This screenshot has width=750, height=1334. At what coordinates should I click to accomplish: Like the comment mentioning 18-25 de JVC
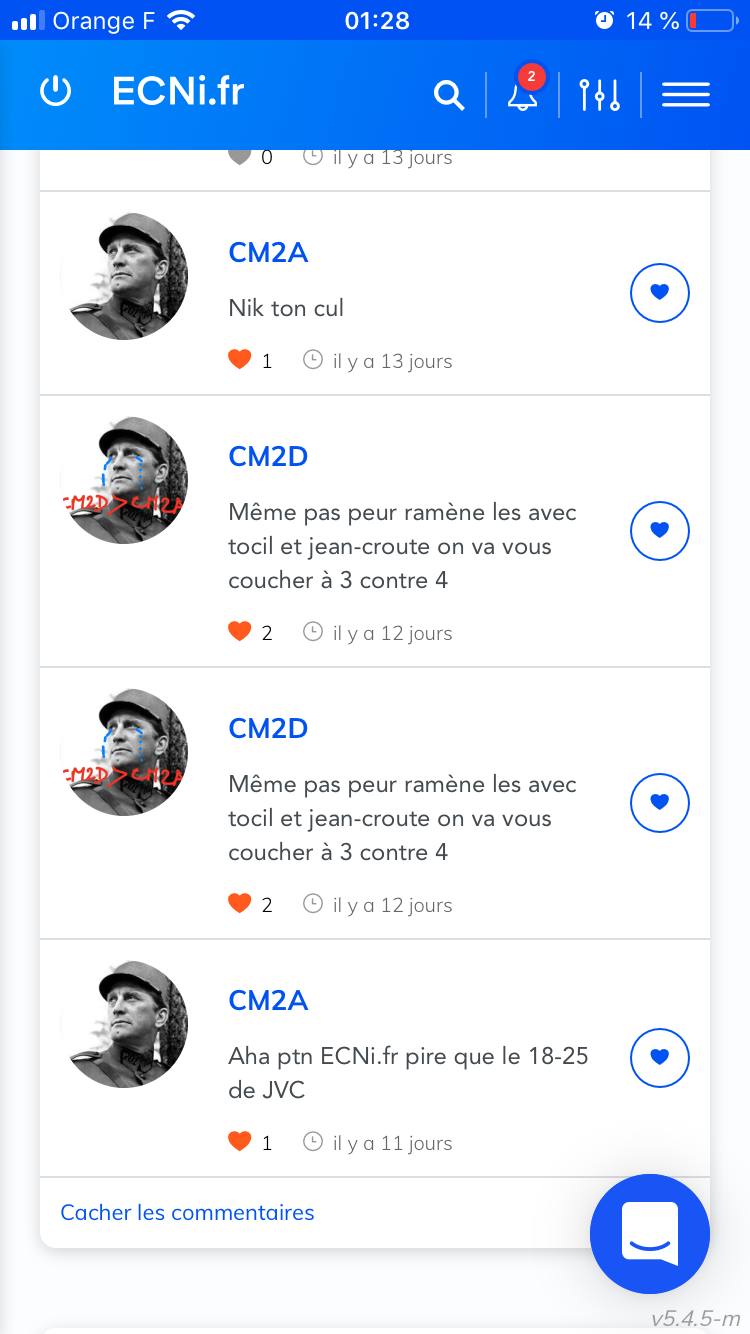[659, 1057]
